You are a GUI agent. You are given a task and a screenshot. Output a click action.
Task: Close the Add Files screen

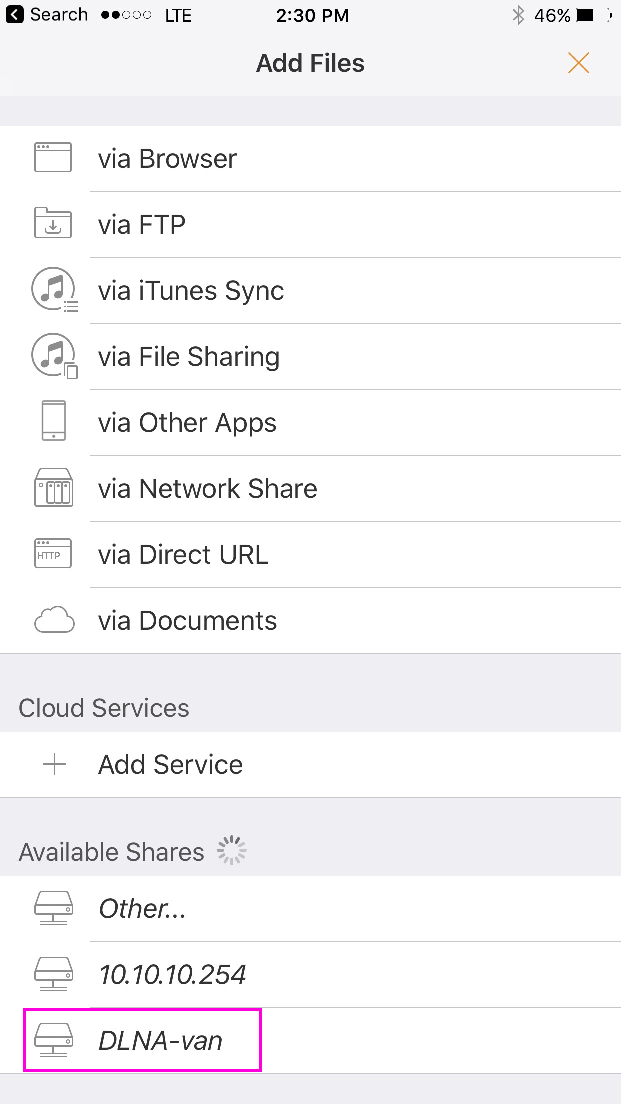coord(578,63)
